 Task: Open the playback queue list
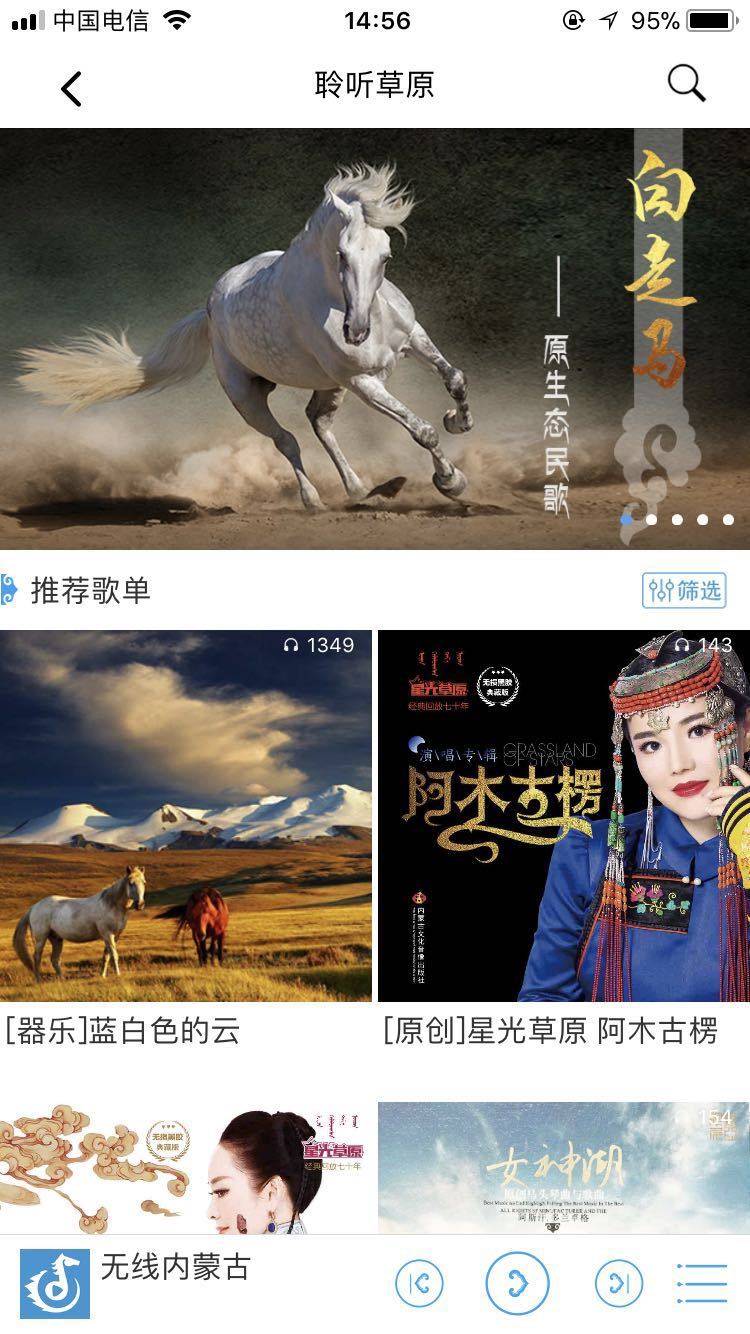pyautogui.click(x=702, y=1284)
